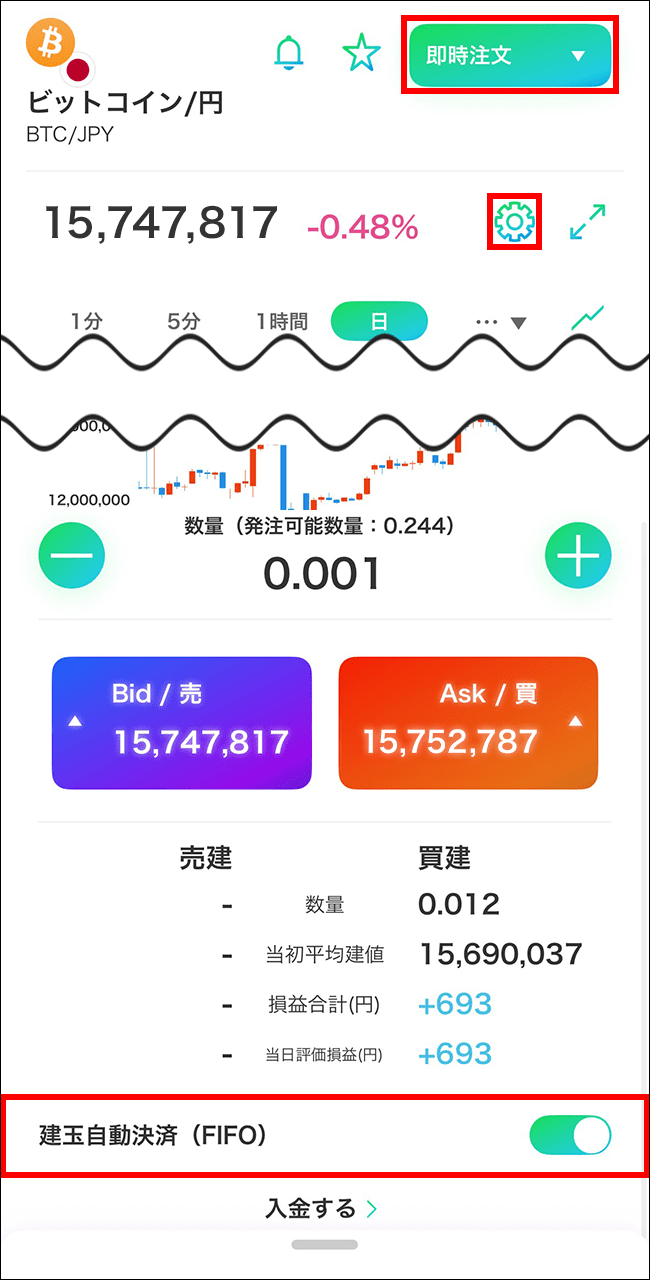Toggle 建玉自動決済 (FIFO) switch
650x1280 pixels.
pos(570,1136)
